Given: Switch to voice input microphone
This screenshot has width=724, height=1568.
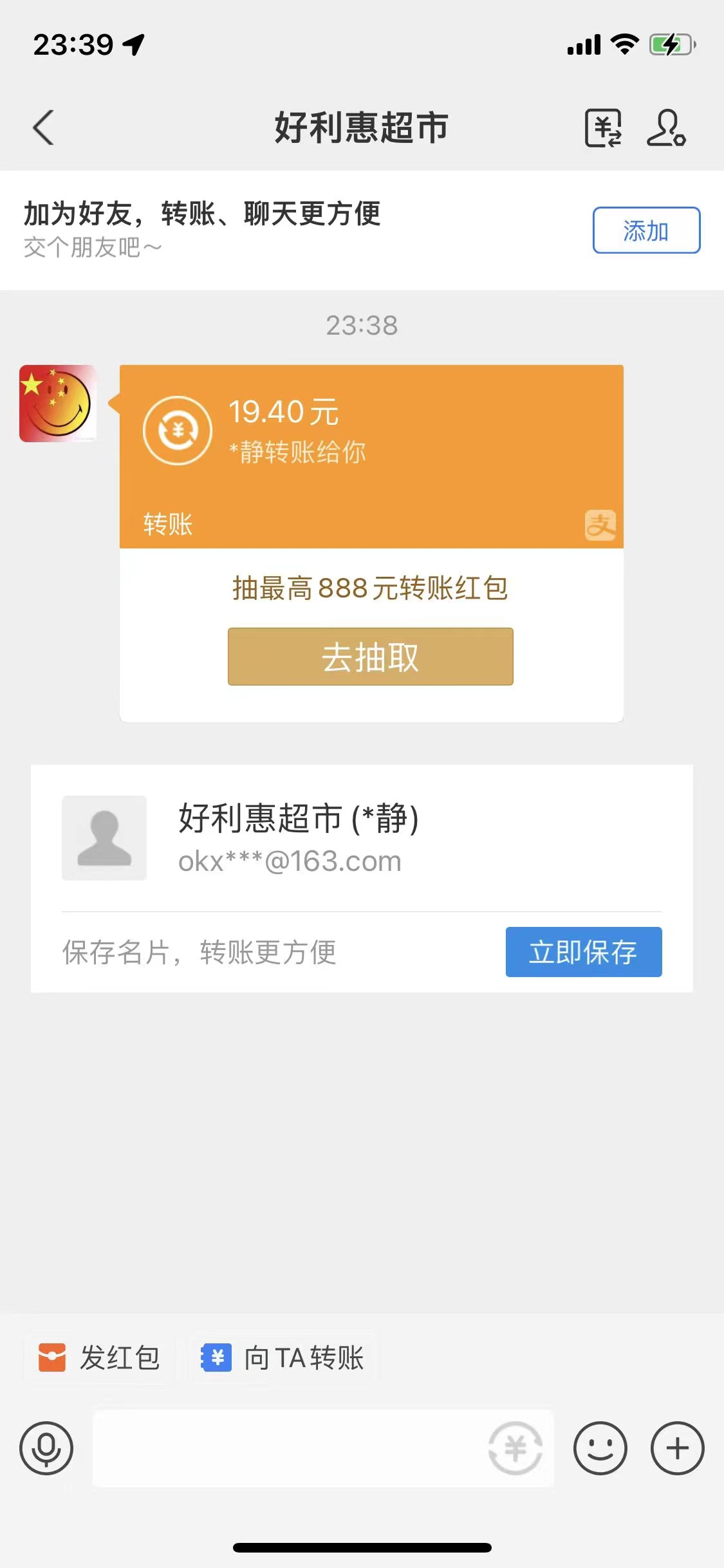Looking at the screenshot, I should (46, 1448).
